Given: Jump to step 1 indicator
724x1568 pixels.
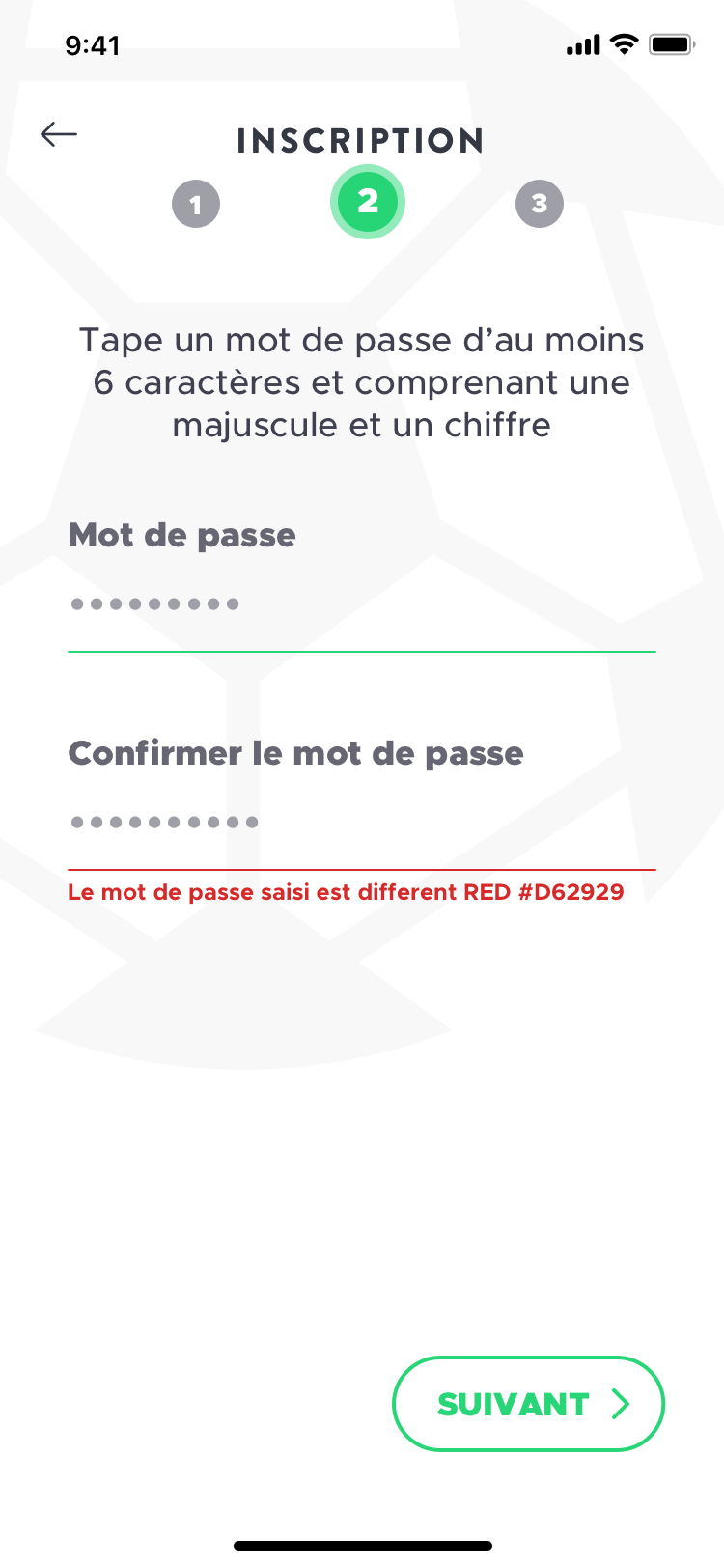Looking at the screenshot, I should [196, 205].
